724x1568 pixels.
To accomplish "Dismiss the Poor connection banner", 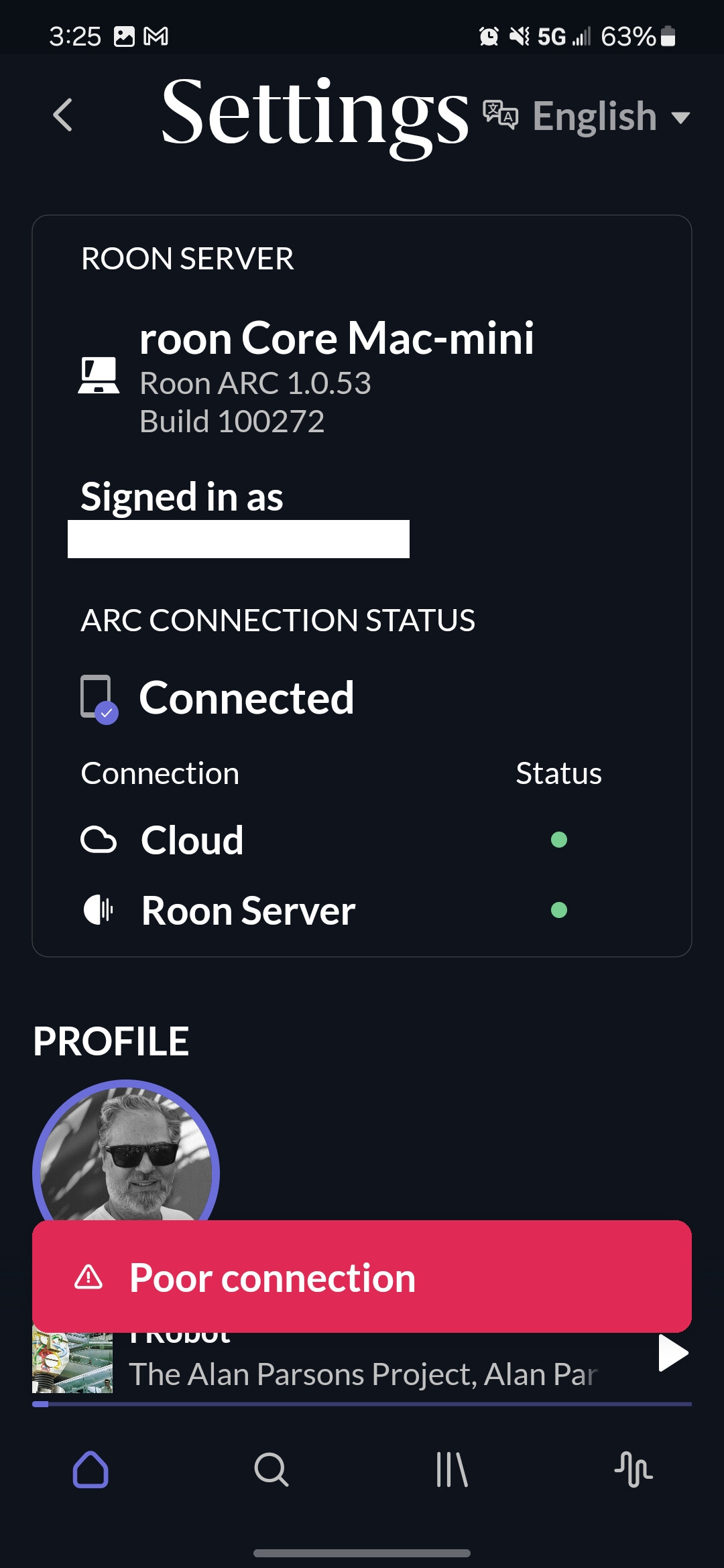I will (x=362, y=1277).
